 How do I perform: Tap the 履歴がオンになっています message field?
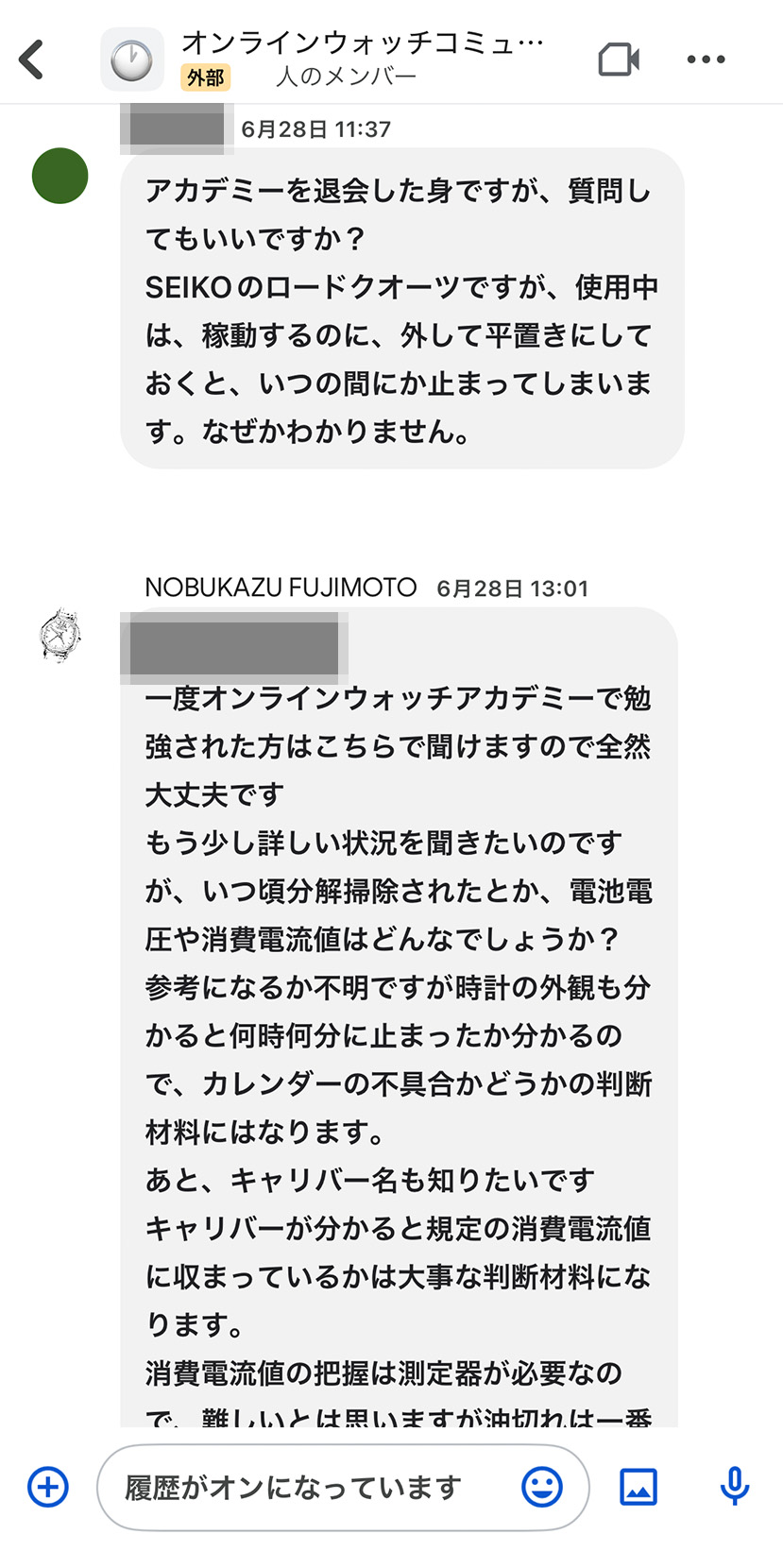click(291, 1487)
